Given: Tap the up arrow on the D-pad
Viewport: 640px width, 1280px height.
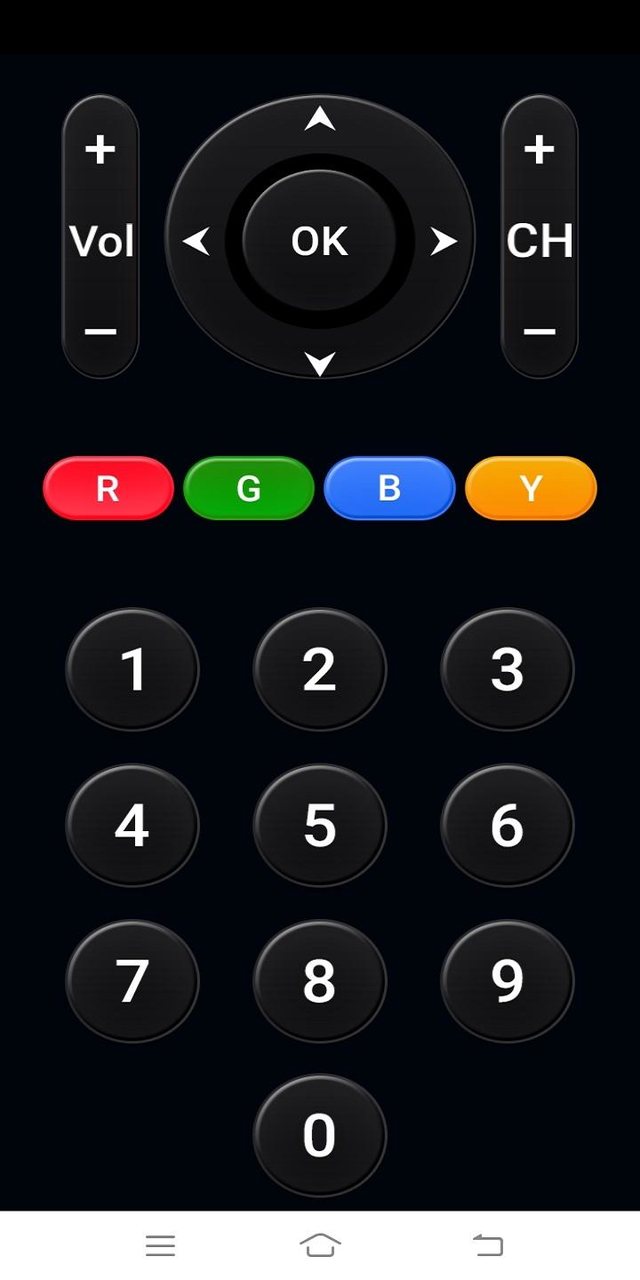Looking at the screenshot, I should pyautogui.click(x=320, y=120).
